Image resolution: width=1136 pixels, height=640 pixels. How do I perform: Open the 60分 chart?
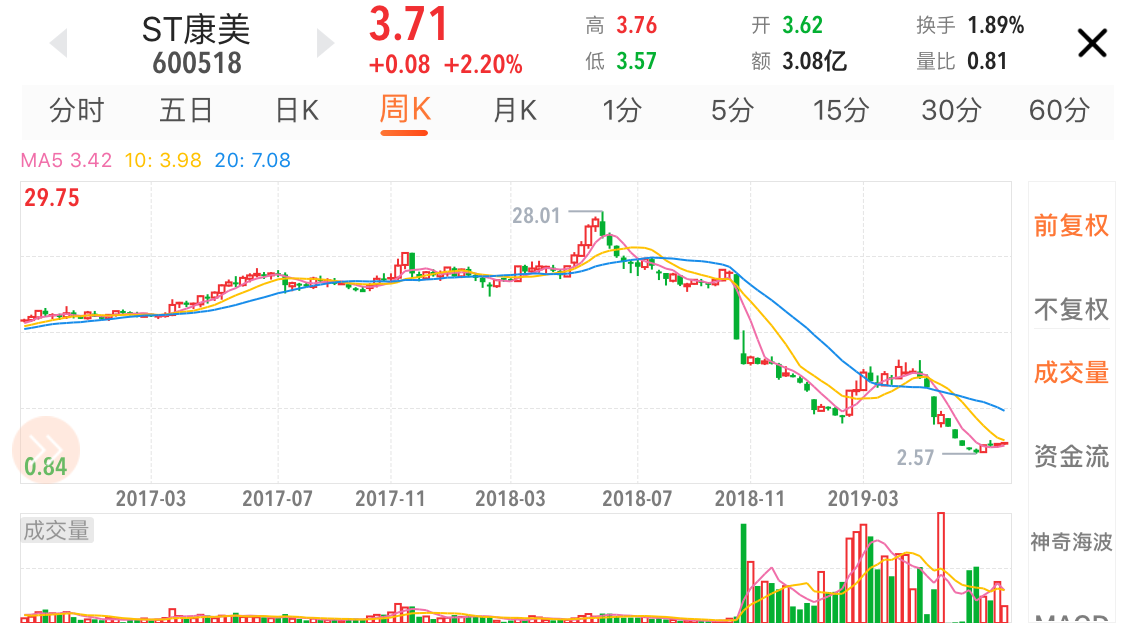(x=1059, y=110)
